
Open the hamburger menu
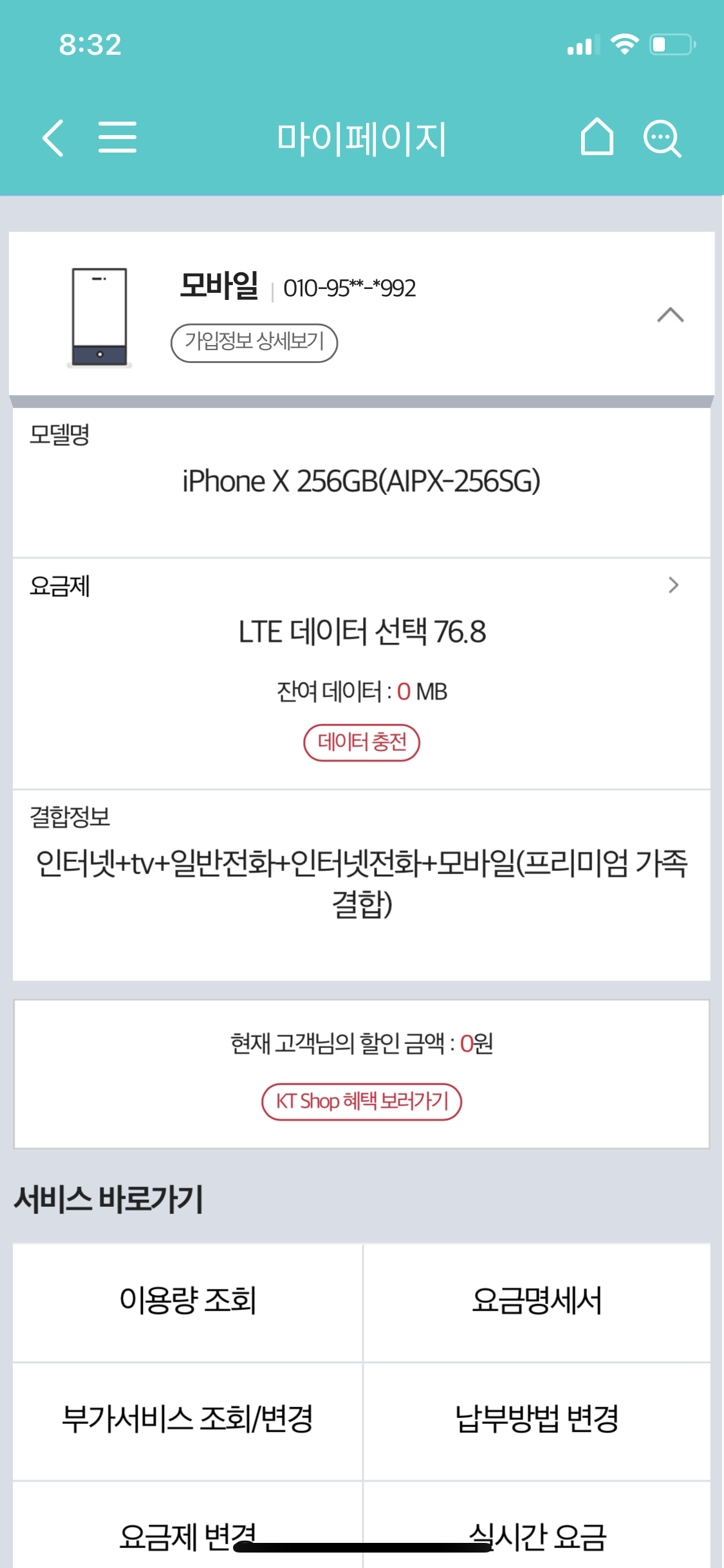click(117, 138)
